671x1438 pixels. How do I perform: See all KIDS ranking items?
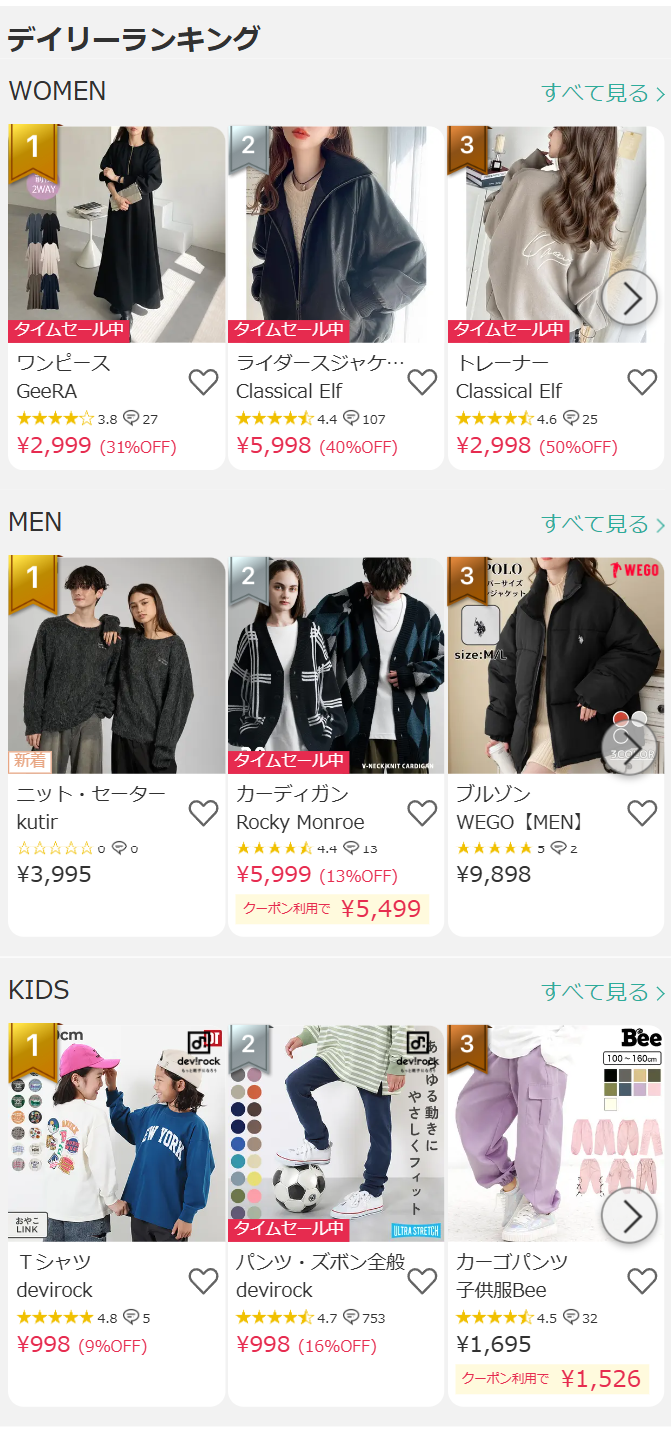(603, 992)
